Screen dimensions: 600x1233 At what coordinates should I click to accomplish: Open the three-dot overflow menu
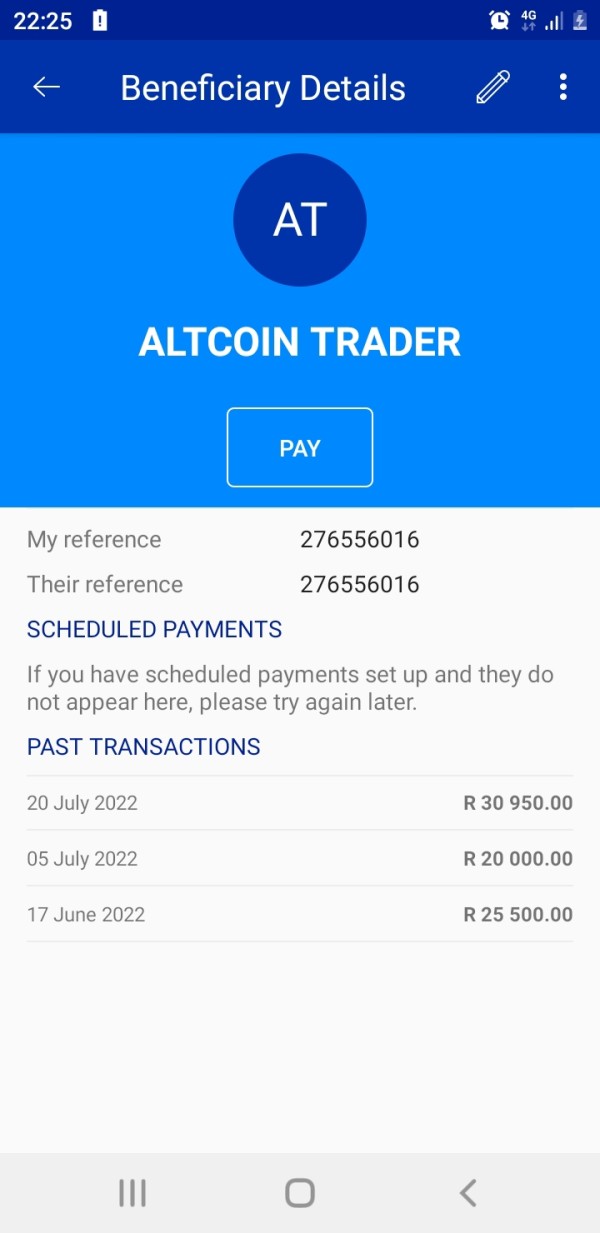(x=563, y=87)
